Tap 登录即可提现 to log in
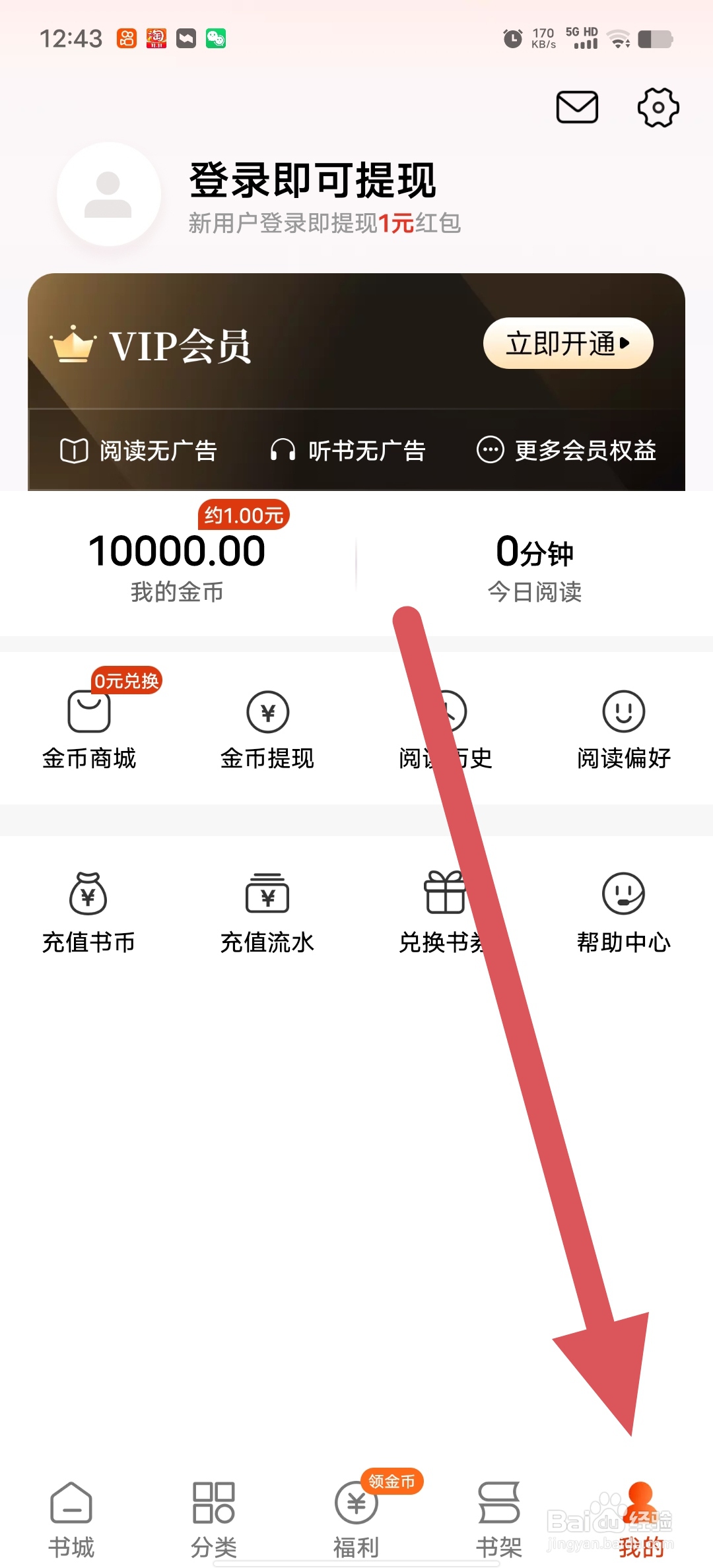Screen dimensions: 713x1568 click(x=312, y=184)
